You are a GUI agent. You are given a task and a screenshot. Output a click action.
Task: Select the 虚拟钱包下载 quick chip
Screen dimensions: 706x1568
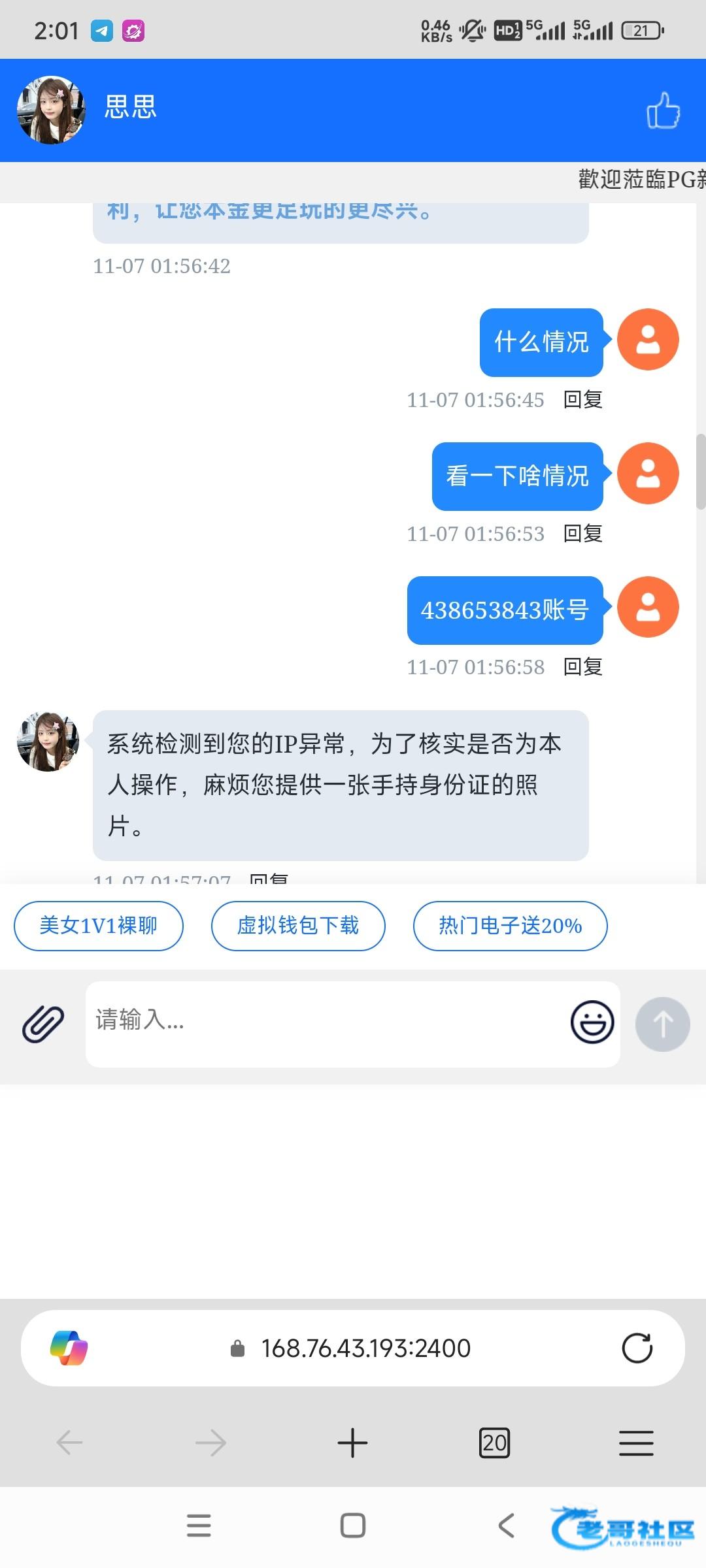[298, 926]
